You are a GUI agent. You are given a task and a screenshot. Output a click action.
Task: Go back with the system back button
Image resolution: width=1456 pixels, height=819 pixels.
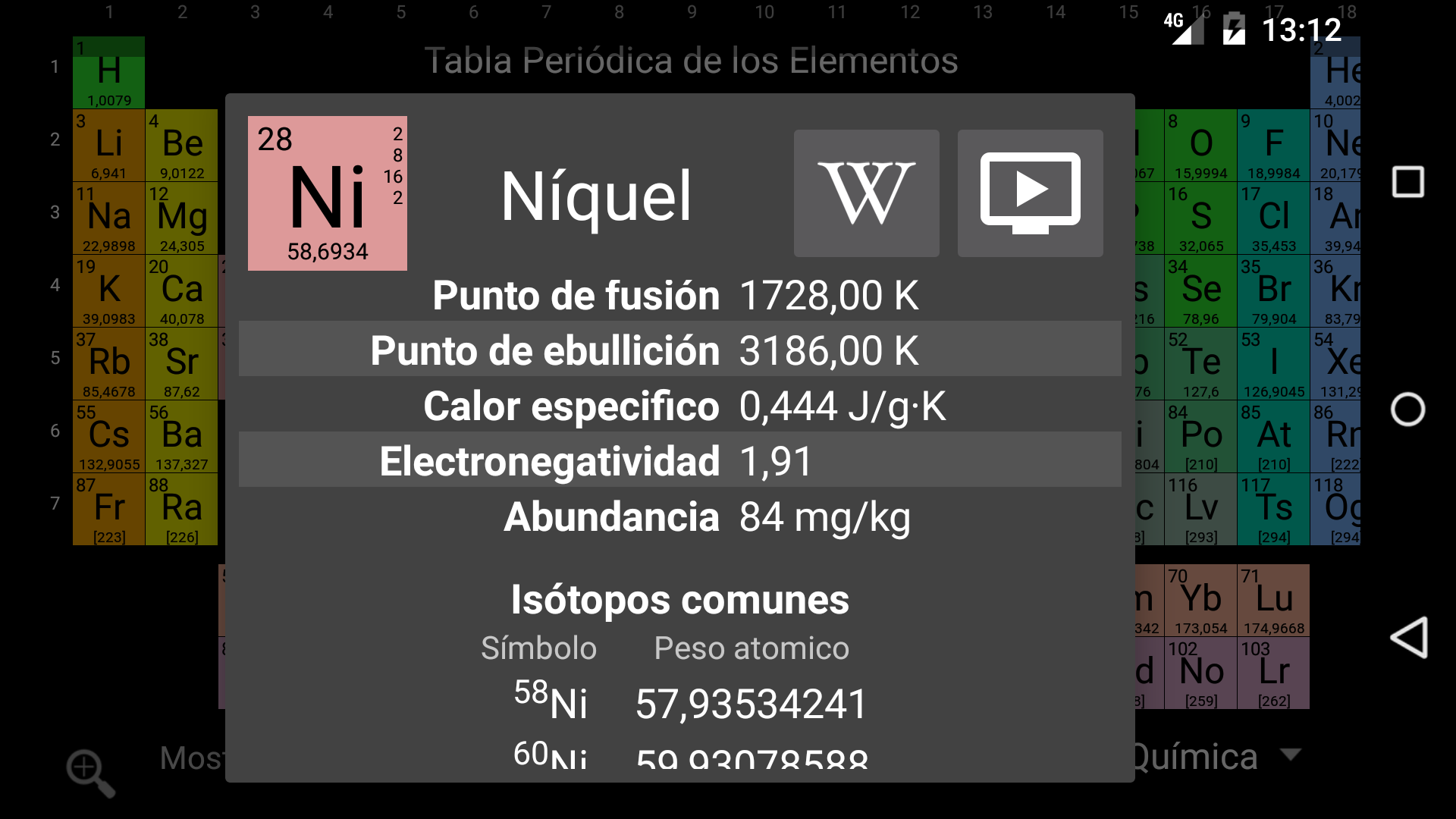[1408, 637]
